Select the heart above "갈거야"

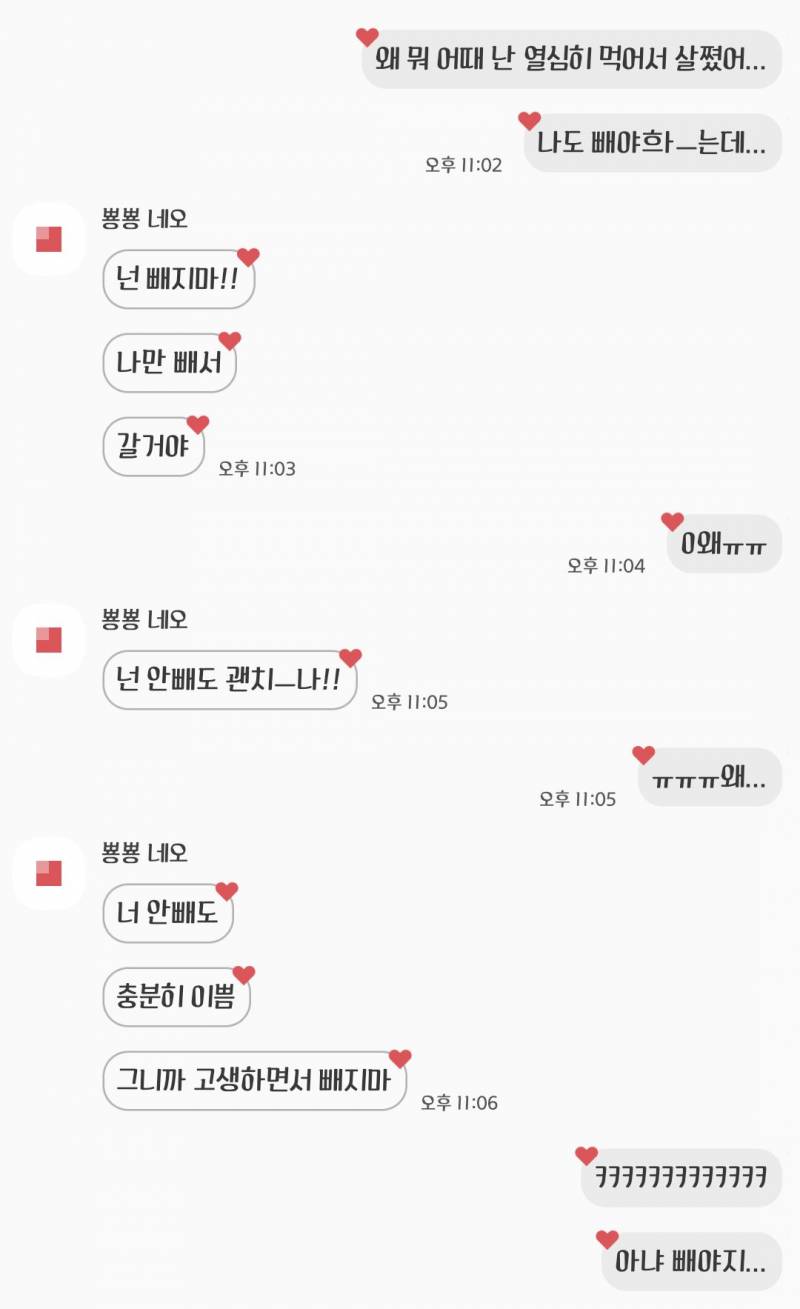[x=198, y=423]
